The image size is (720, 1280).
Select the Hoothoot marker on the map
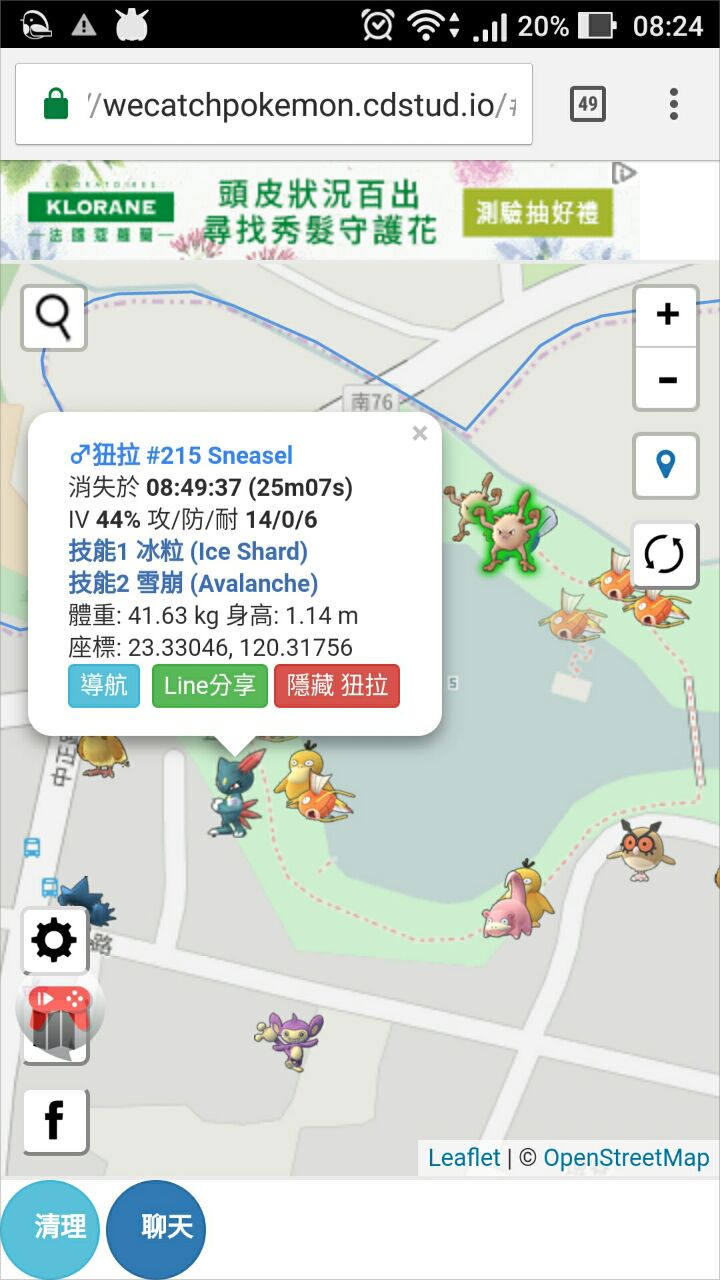click(639, 850)
